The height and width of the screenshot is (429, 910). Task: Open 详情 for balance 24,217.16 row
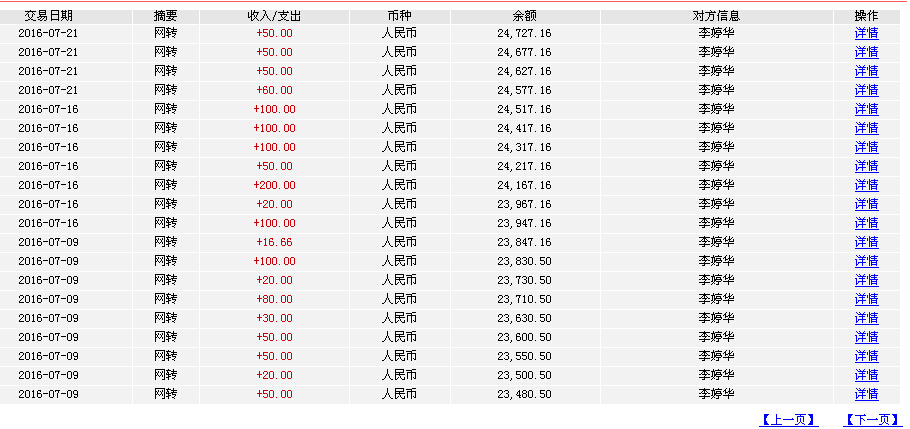pos(866,166)
